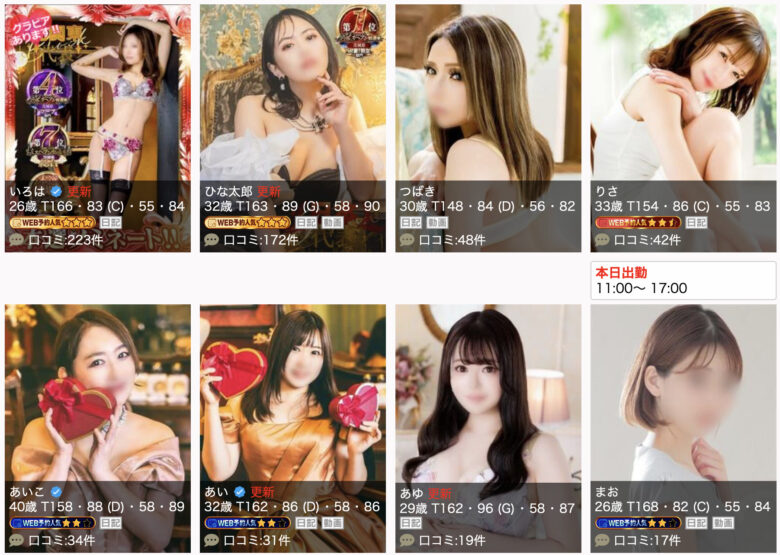This screenshot has width=780, height=555.
Task: Tap the 動画 badge on つばき's card
Action: click(x=437, y=223)
